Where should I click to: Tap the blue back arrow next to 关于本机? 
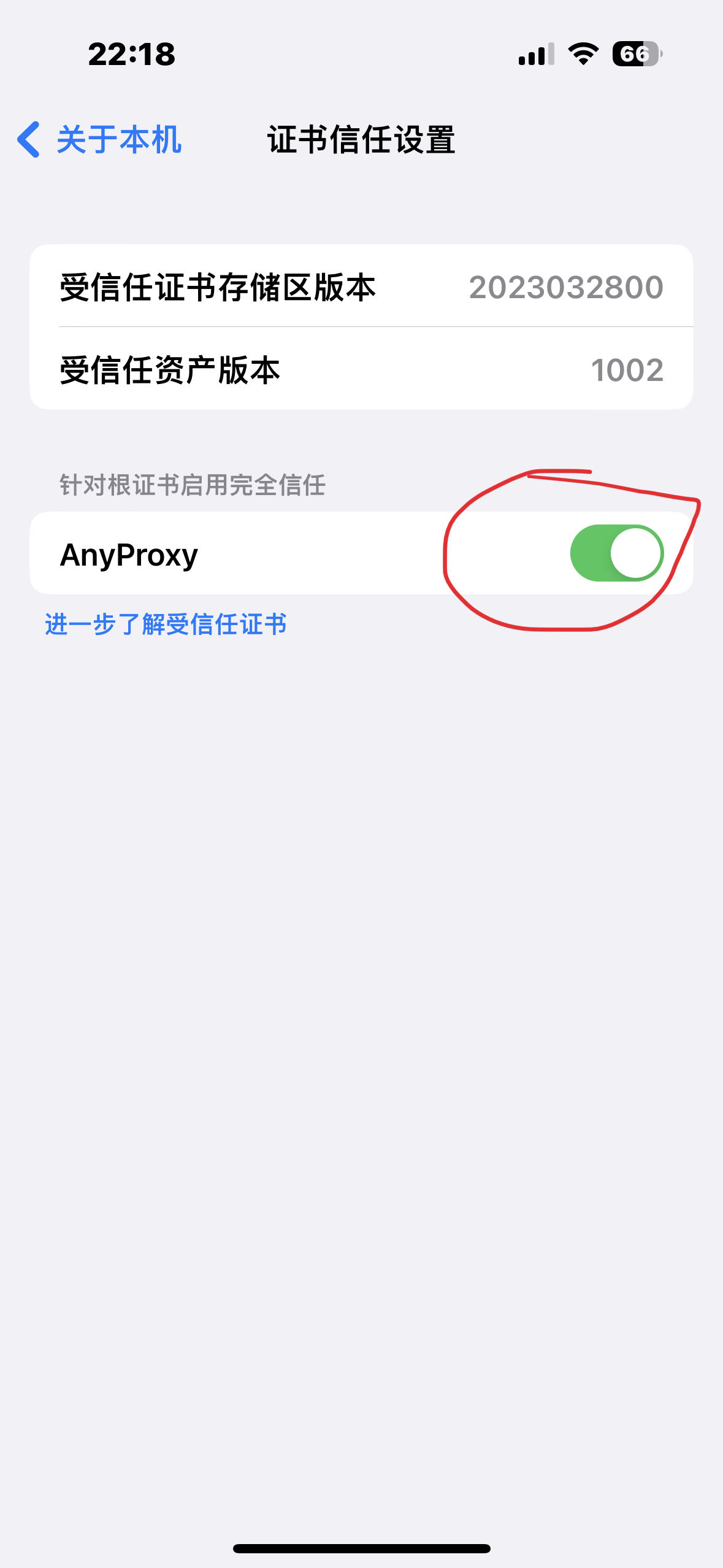(28, 140)
